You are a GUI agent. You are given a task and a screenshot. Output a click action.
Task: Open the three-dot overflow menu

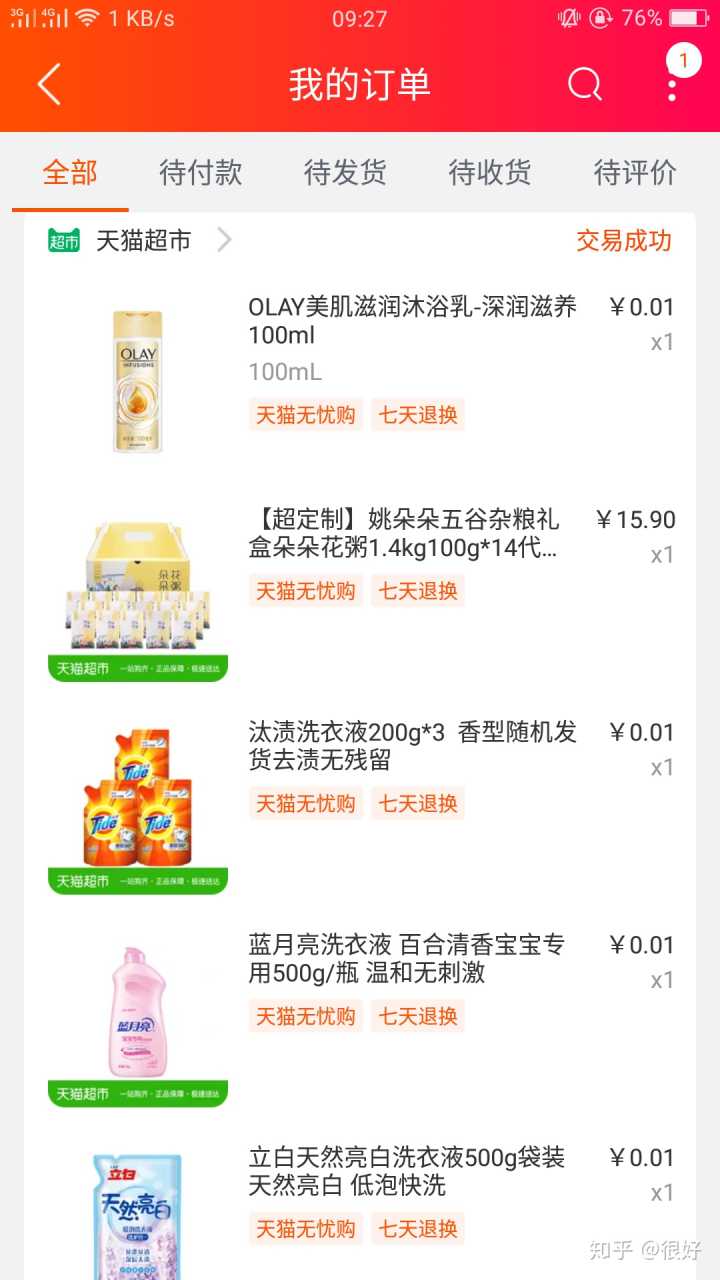point(672,85)
